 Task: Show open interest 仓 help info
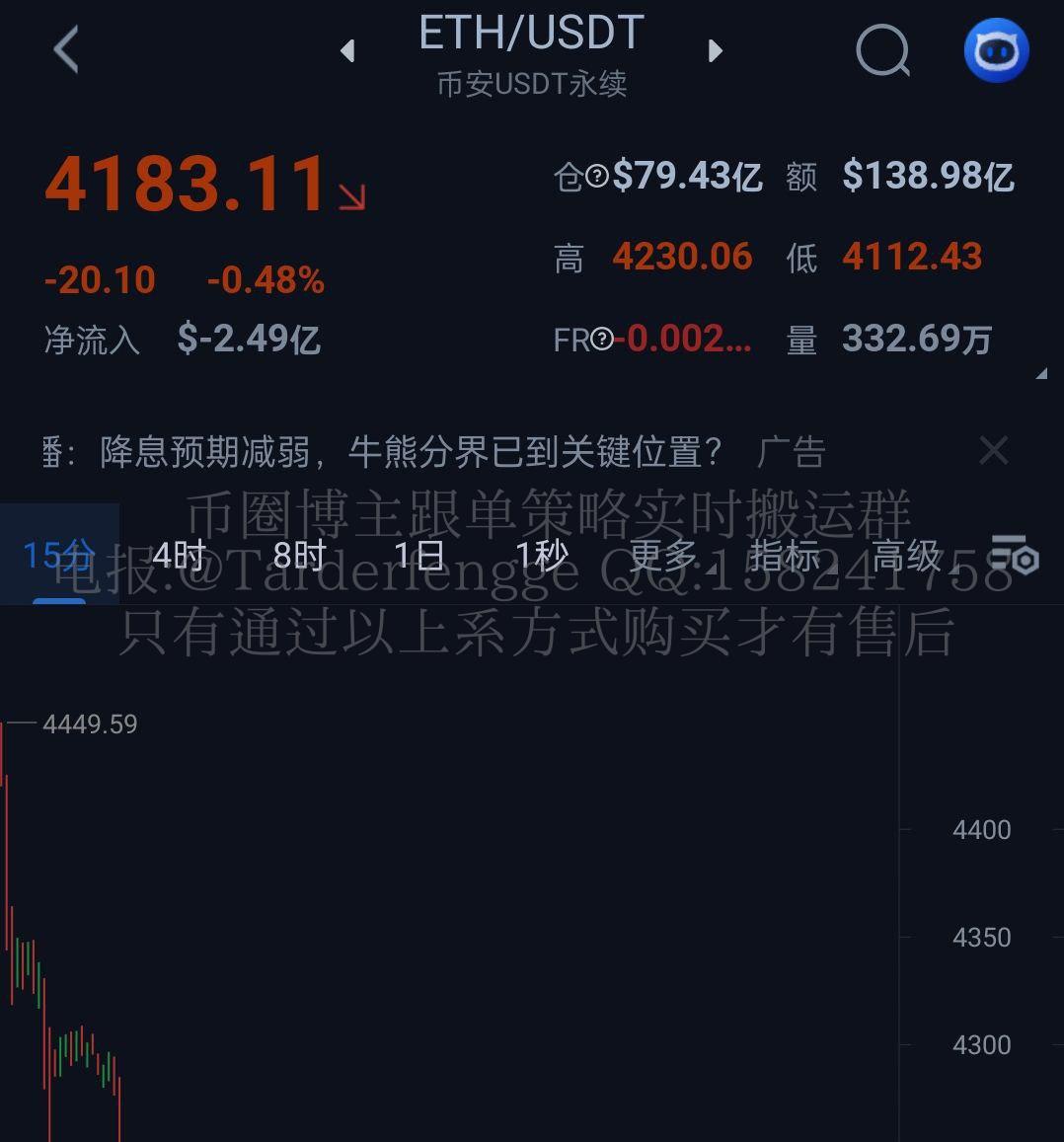coord(597,177)
